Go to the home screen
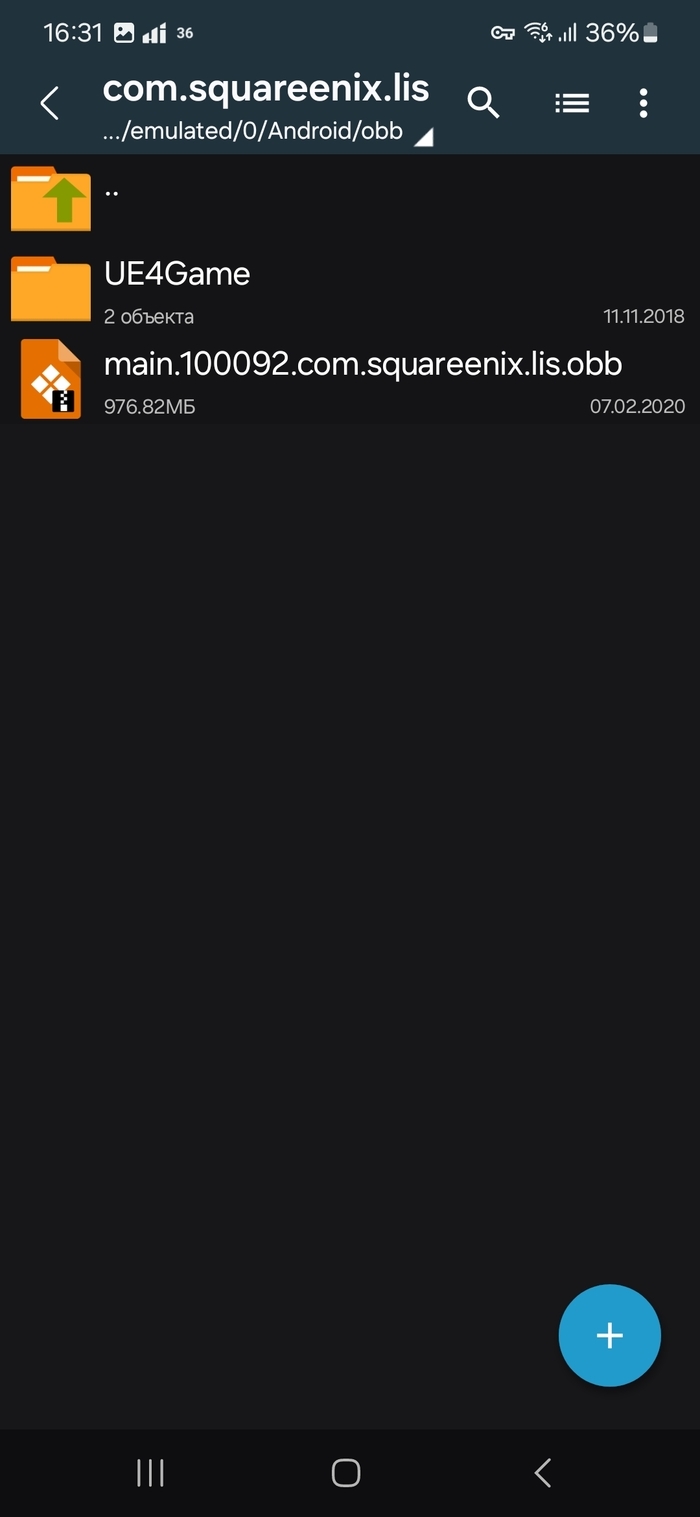This screenshot has width=700, height=1517. [x=346, y=1472]
